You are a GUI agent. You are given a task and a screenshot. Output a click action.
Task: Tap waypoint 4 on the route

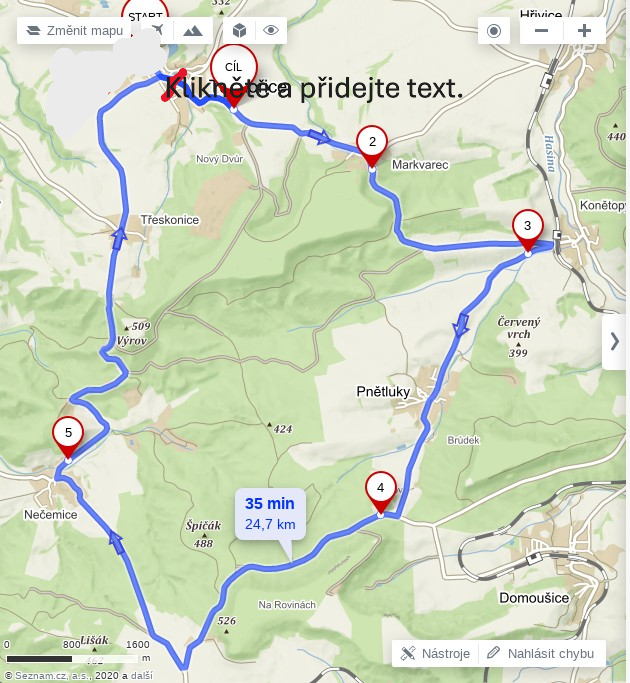click(380, 490)
